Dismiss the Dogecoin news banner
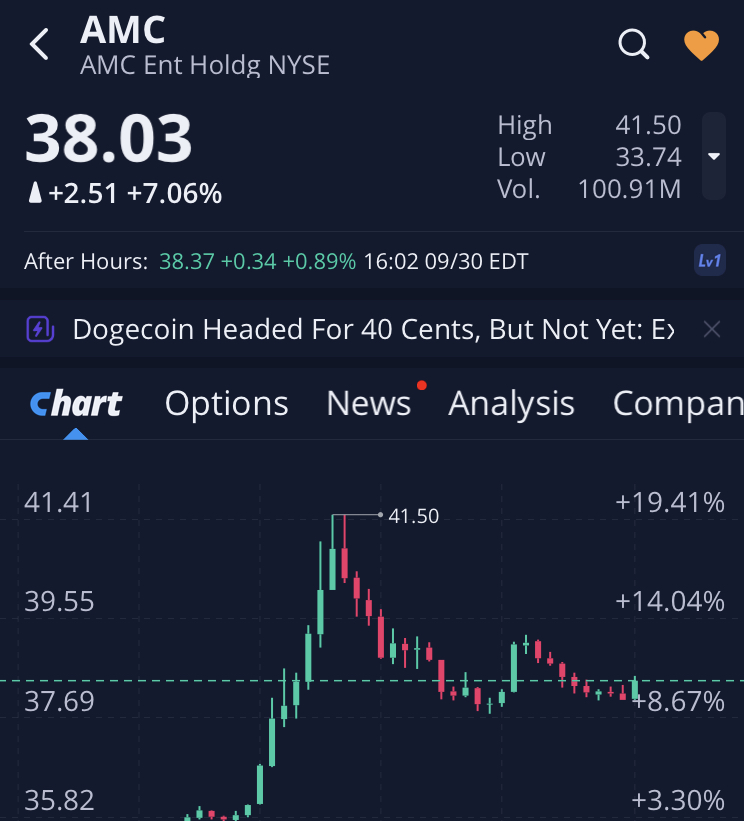This screenshot has width=744, height=821. [x=711, y=329]
